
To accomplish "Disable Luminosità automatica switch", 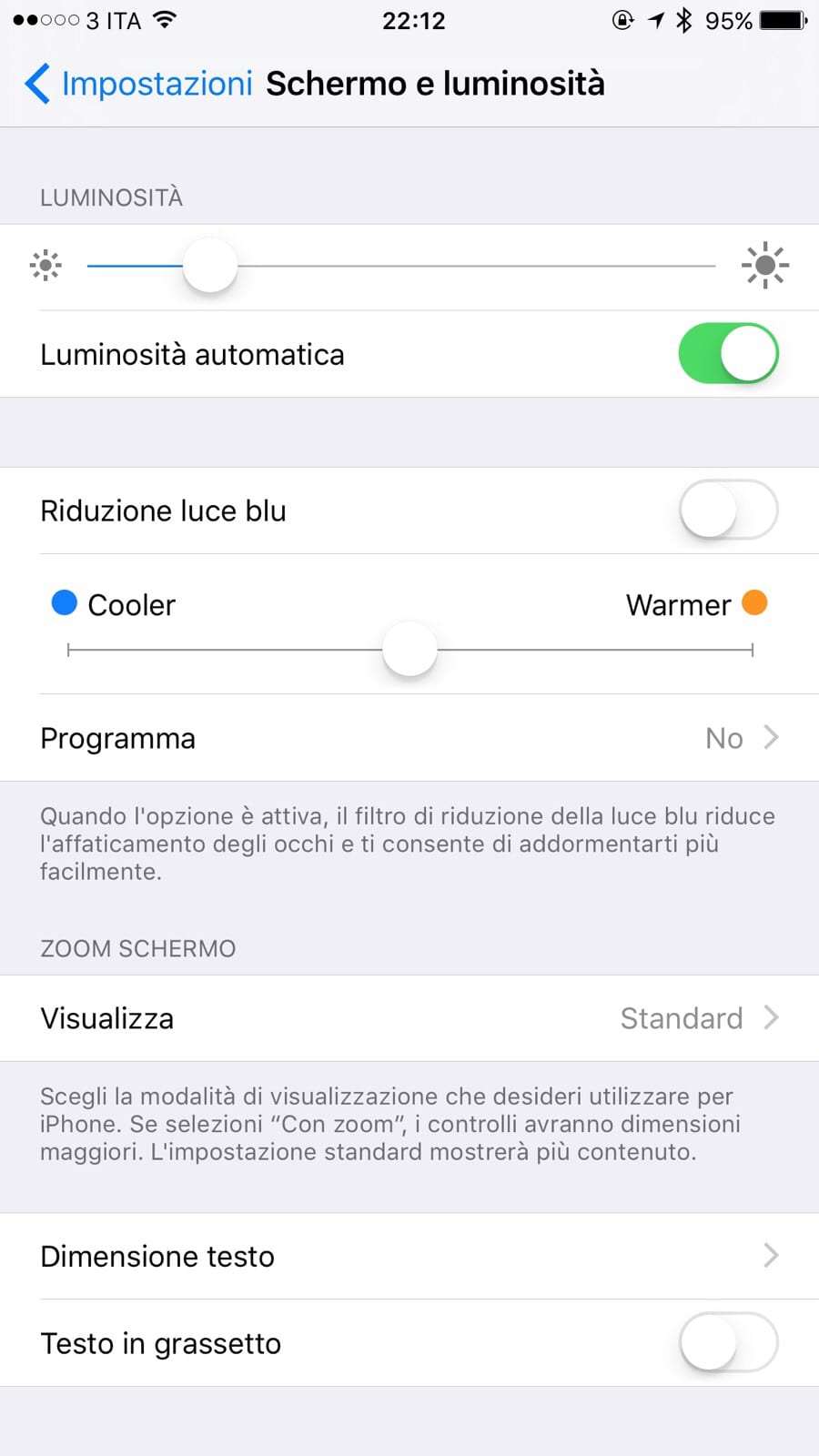I will (728, 354).
